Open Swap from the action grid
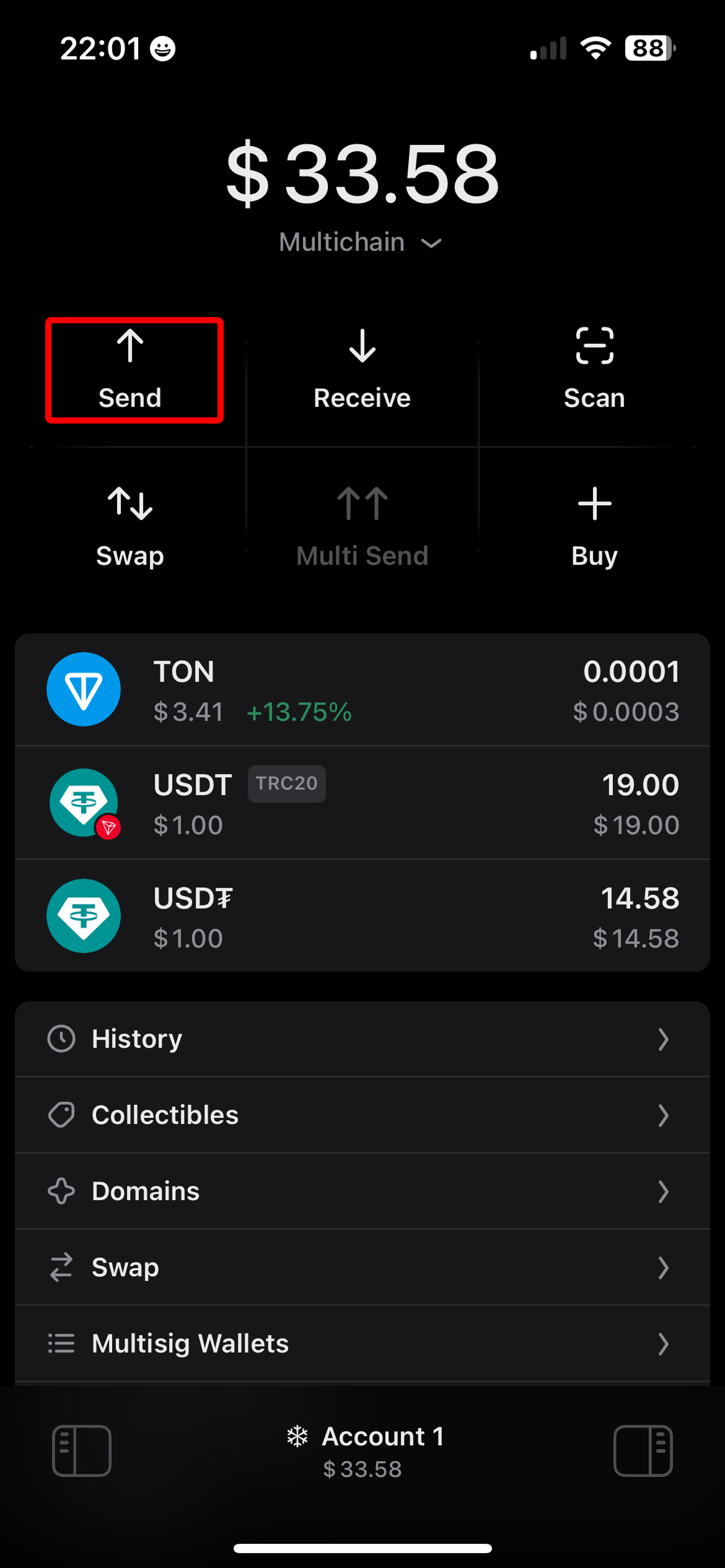 (130, 528)
